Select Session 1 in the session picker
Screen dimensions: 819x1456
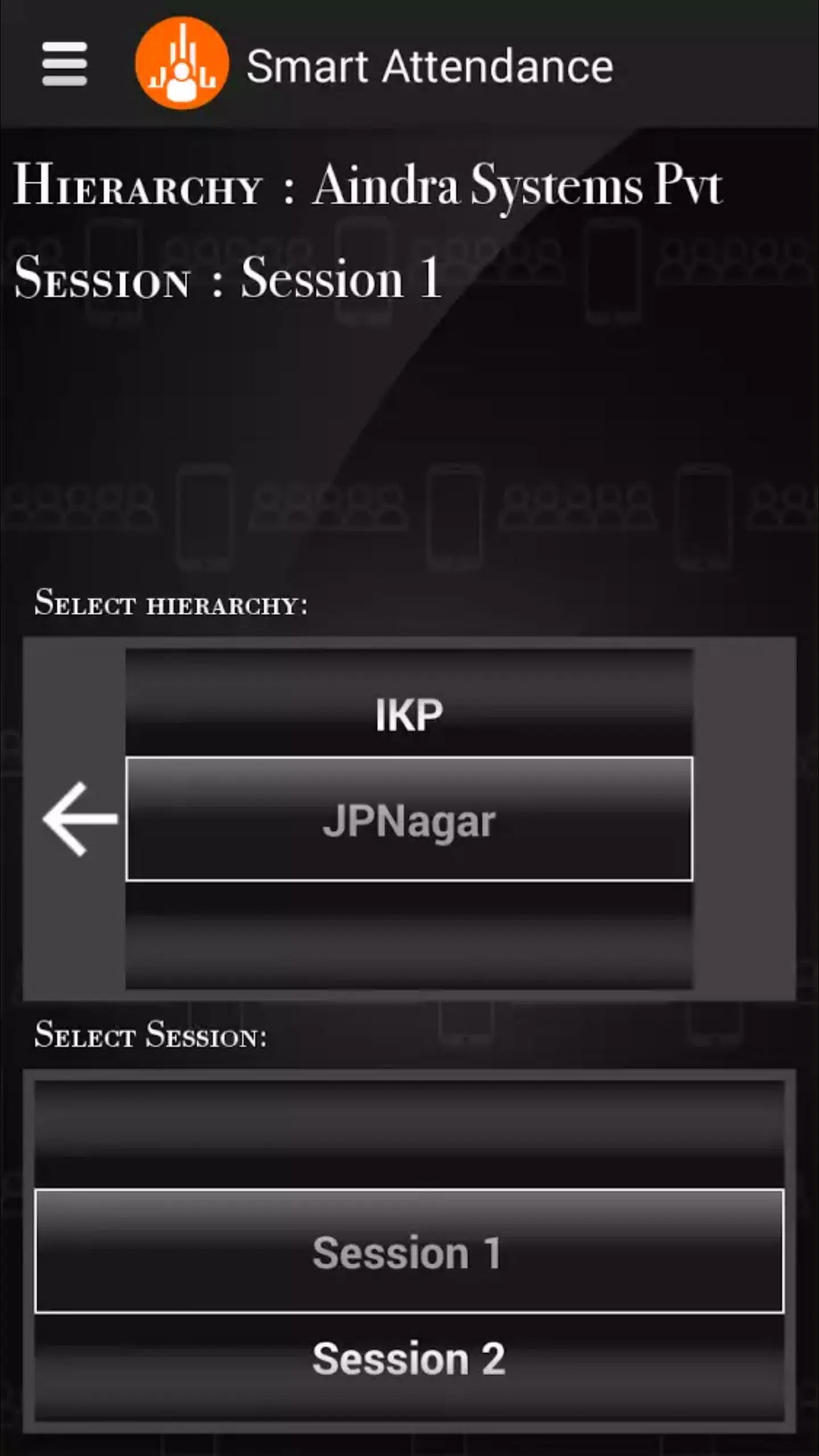(408, 1252)
